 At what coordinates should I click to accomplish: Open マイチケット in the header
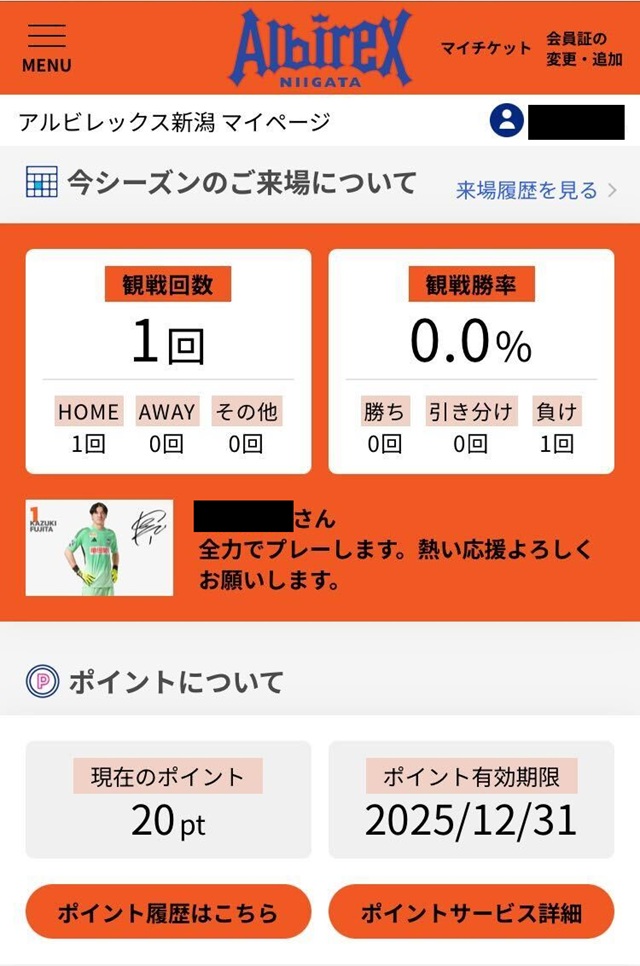tap(486, 48)
